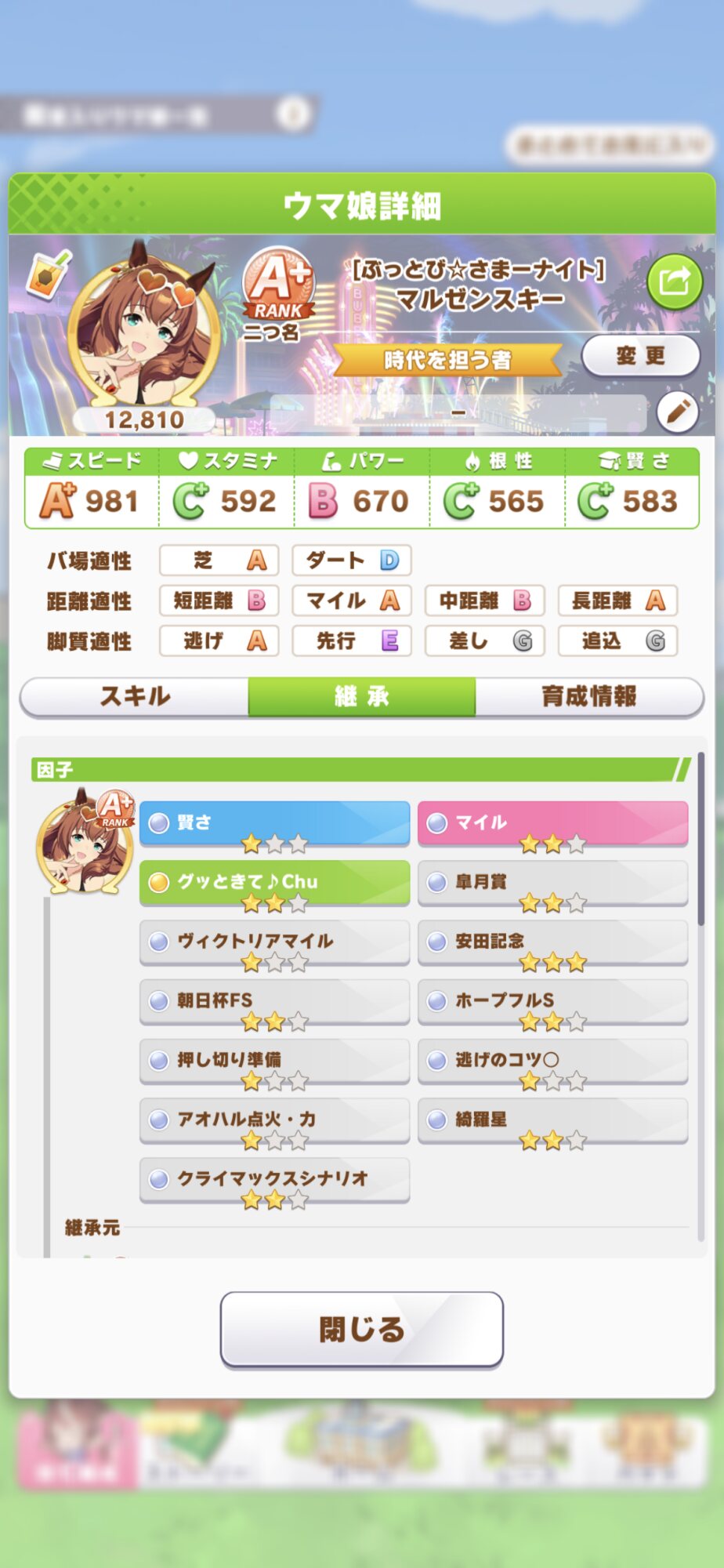Close the dialog with 閉じる
This screenshot has width=724, height=1568.
pyautogui.click(x=362, y=1330)
